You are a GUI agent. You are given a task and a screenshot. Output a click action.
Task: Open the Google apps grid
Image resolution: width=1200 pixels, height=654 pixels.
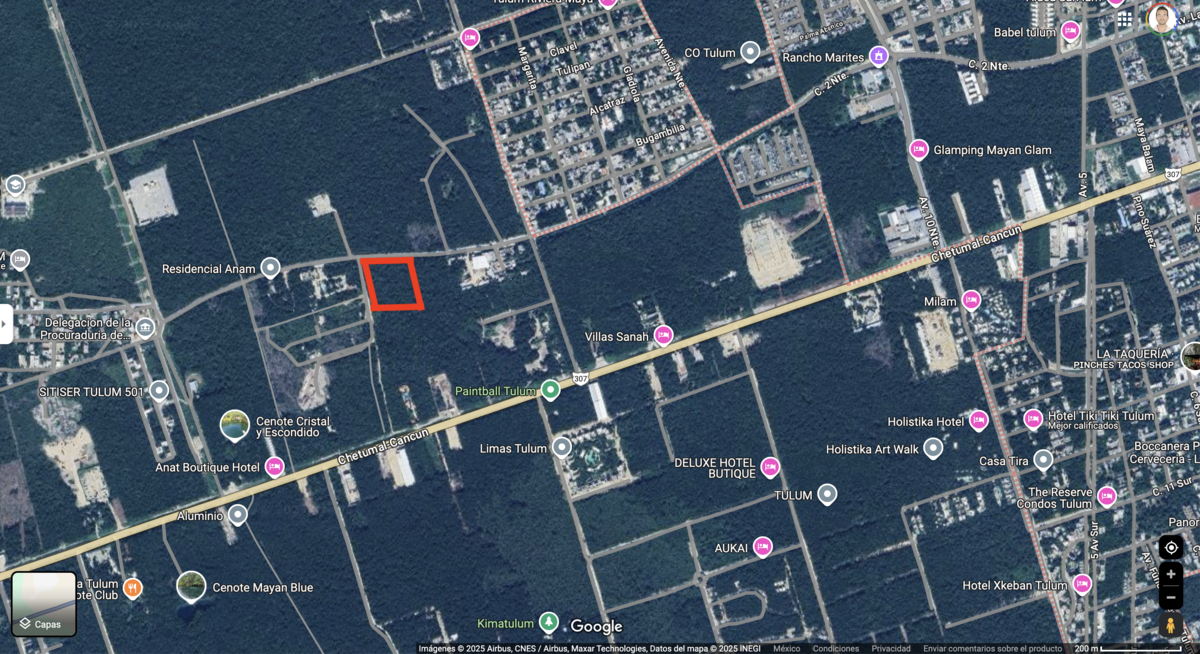(1125, 19)
